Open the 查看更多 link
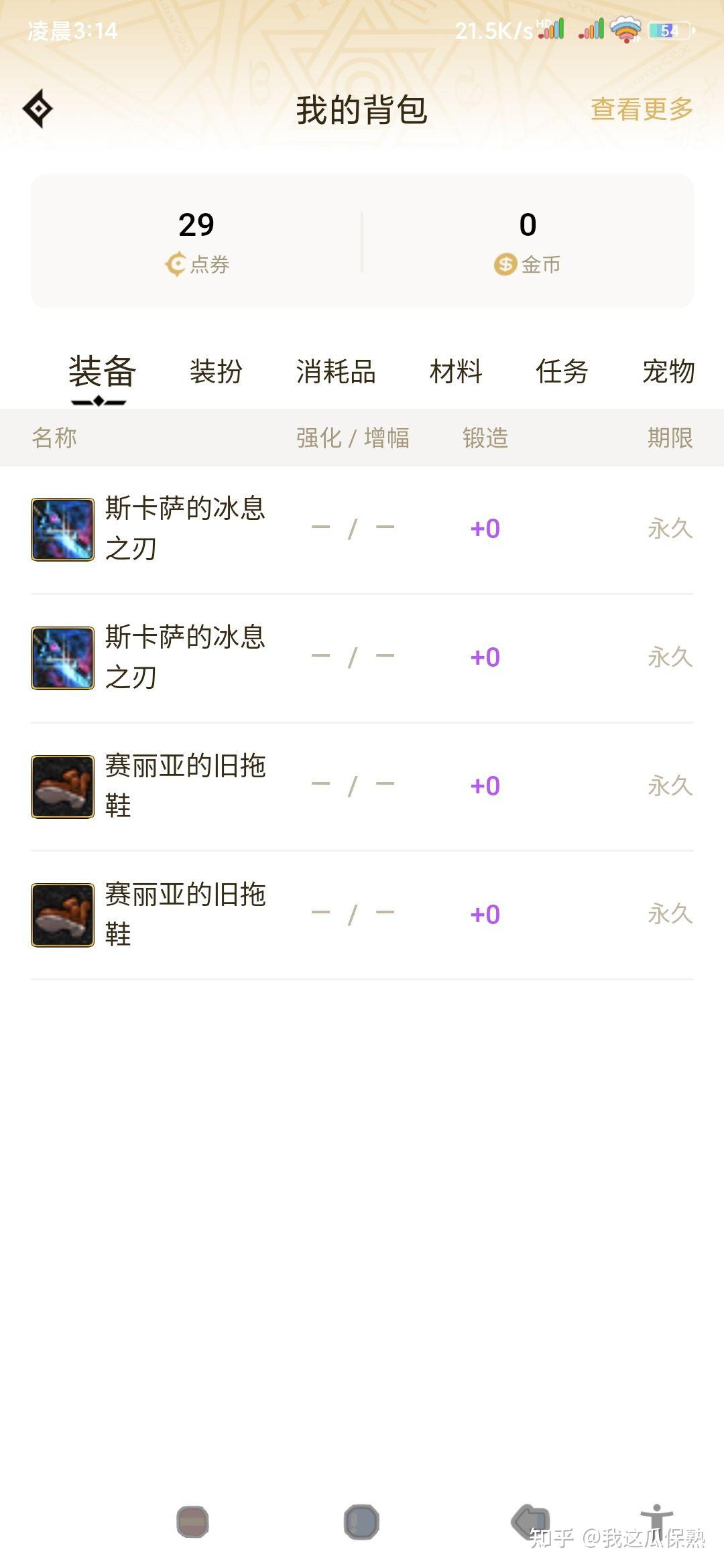This screenshot has width=724, height=1568. (641, 109)
